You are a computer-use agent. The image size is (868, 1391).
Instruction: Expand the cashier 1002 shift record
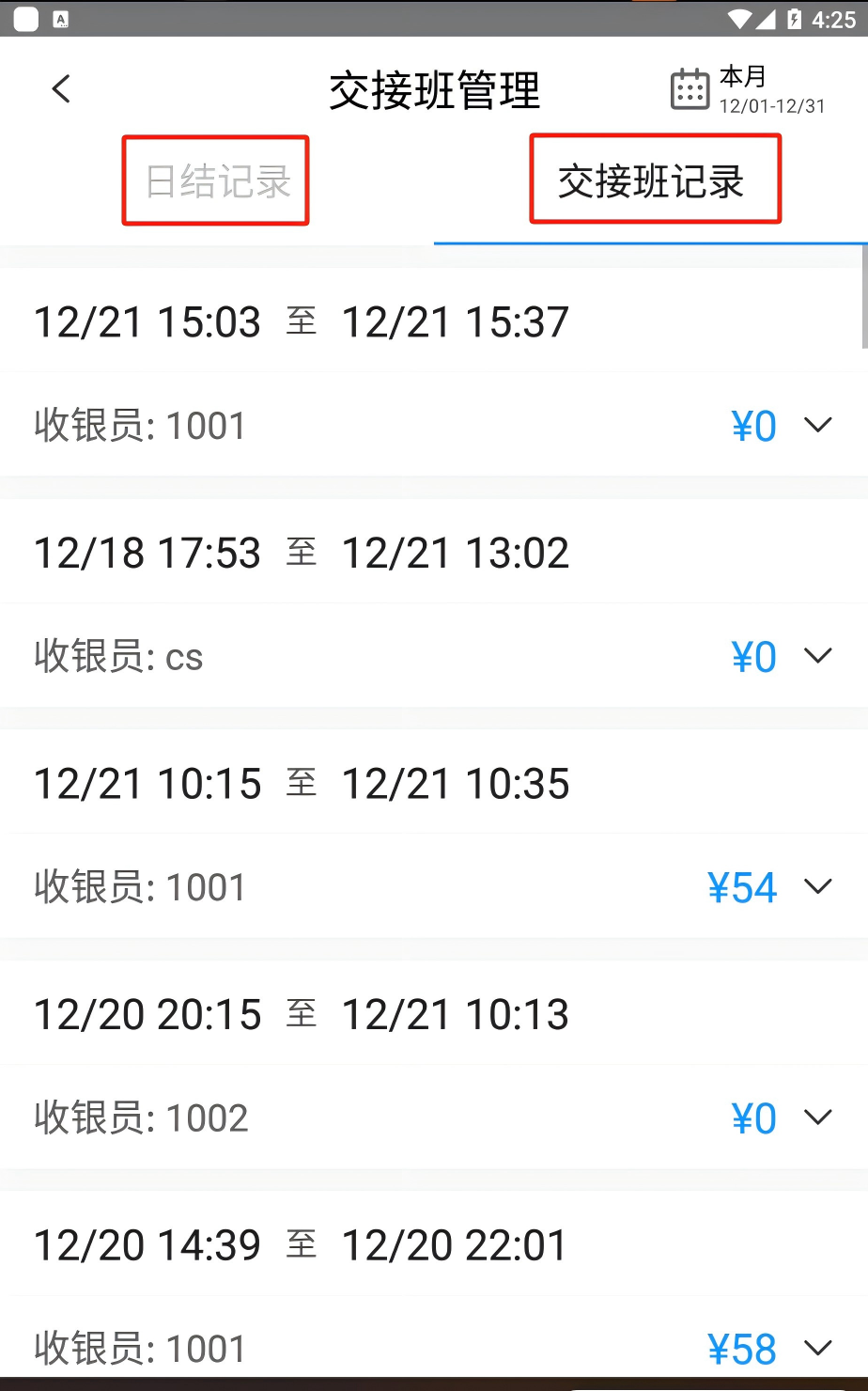tap(818, 1117)
